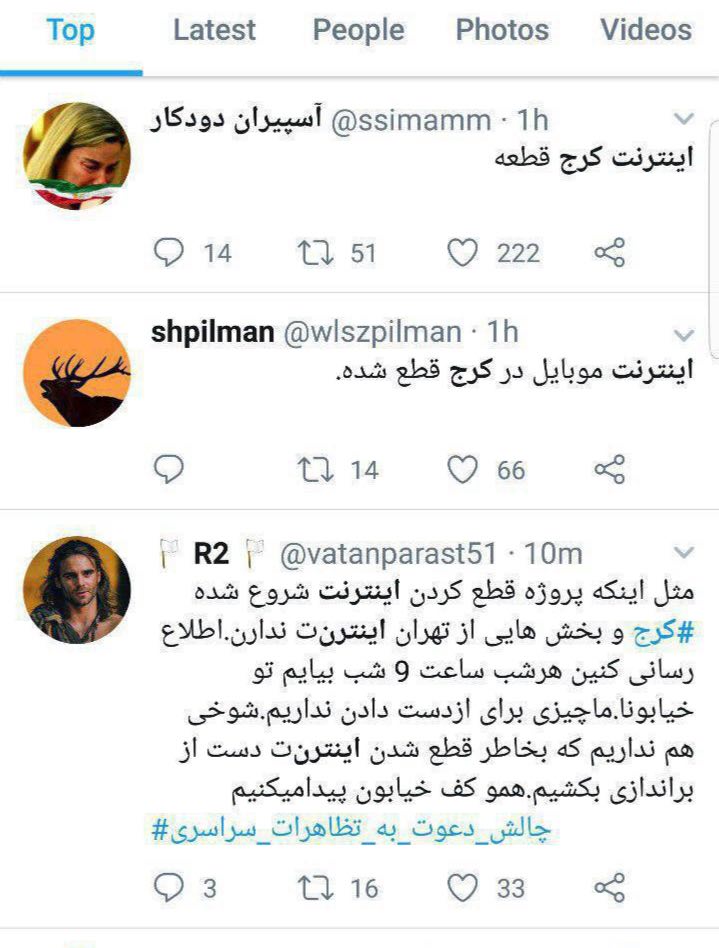Show the Videos tab
This screenshot has width=719, height=948.
click(646, 30)
